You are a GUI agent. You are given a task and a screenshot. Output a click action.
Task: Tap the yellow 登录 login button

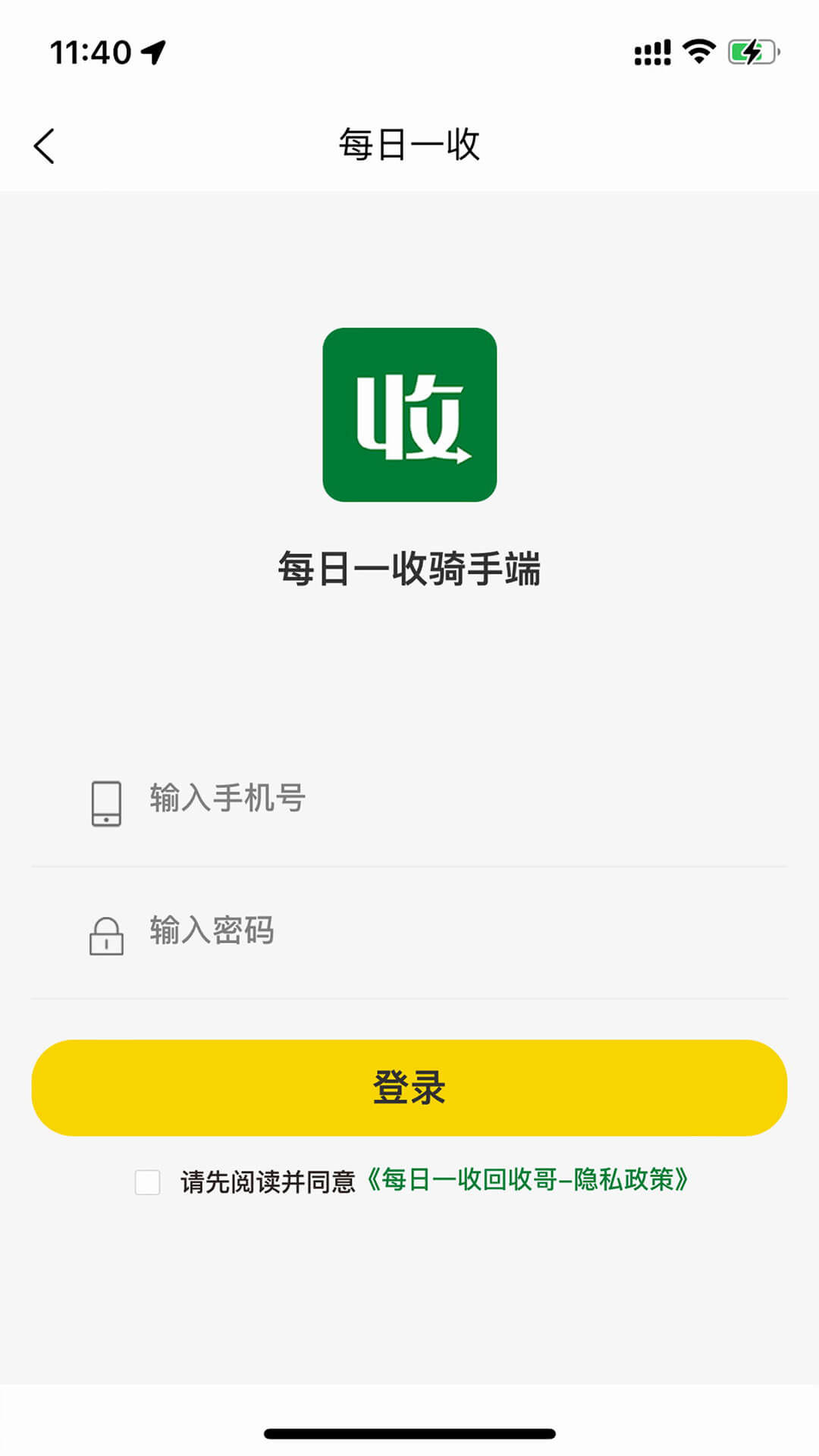click(x=409, y=1087)
